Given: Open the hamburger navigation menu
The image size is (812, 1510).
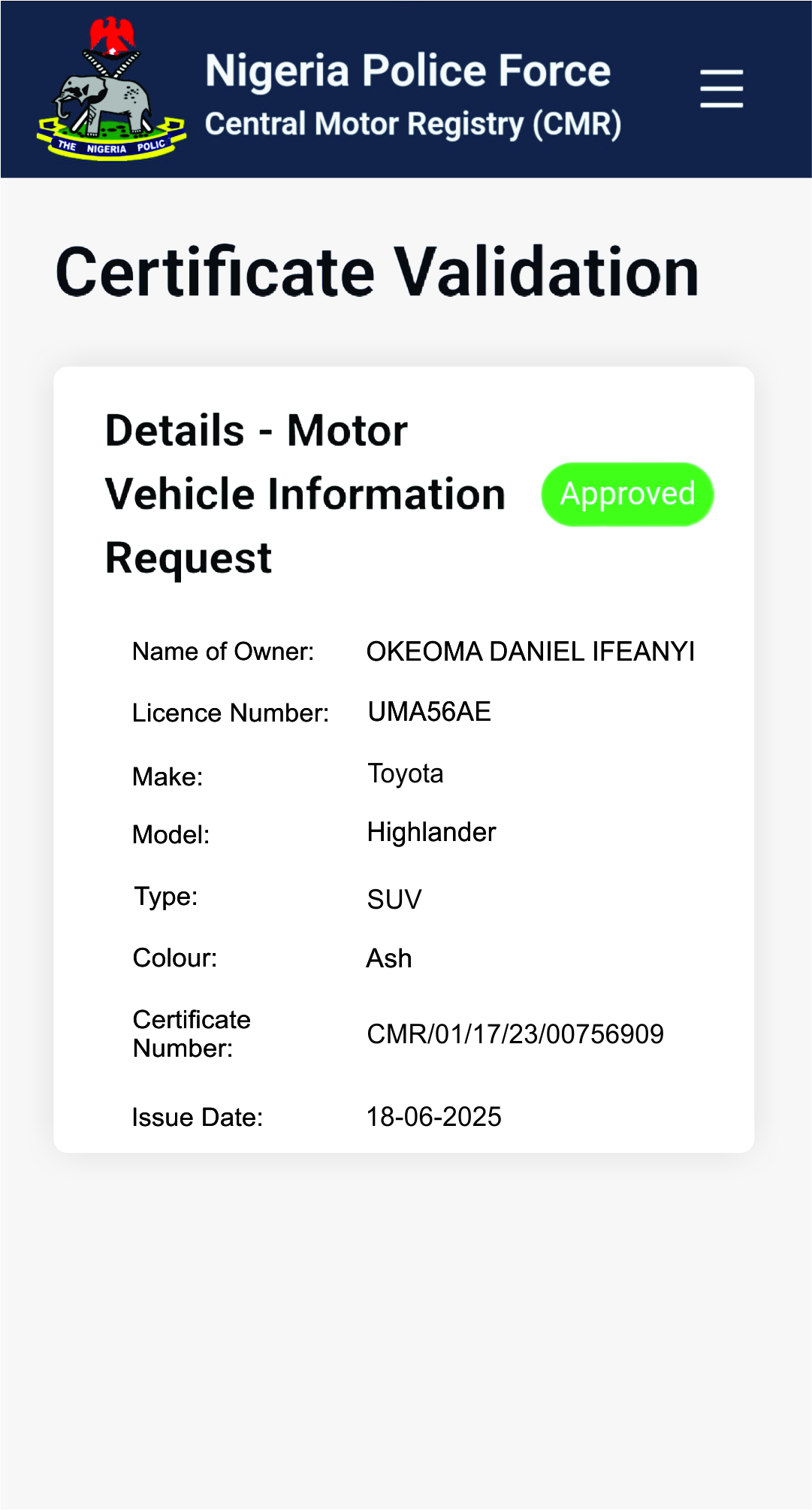Looking at the screenshot, I should 721,89.
